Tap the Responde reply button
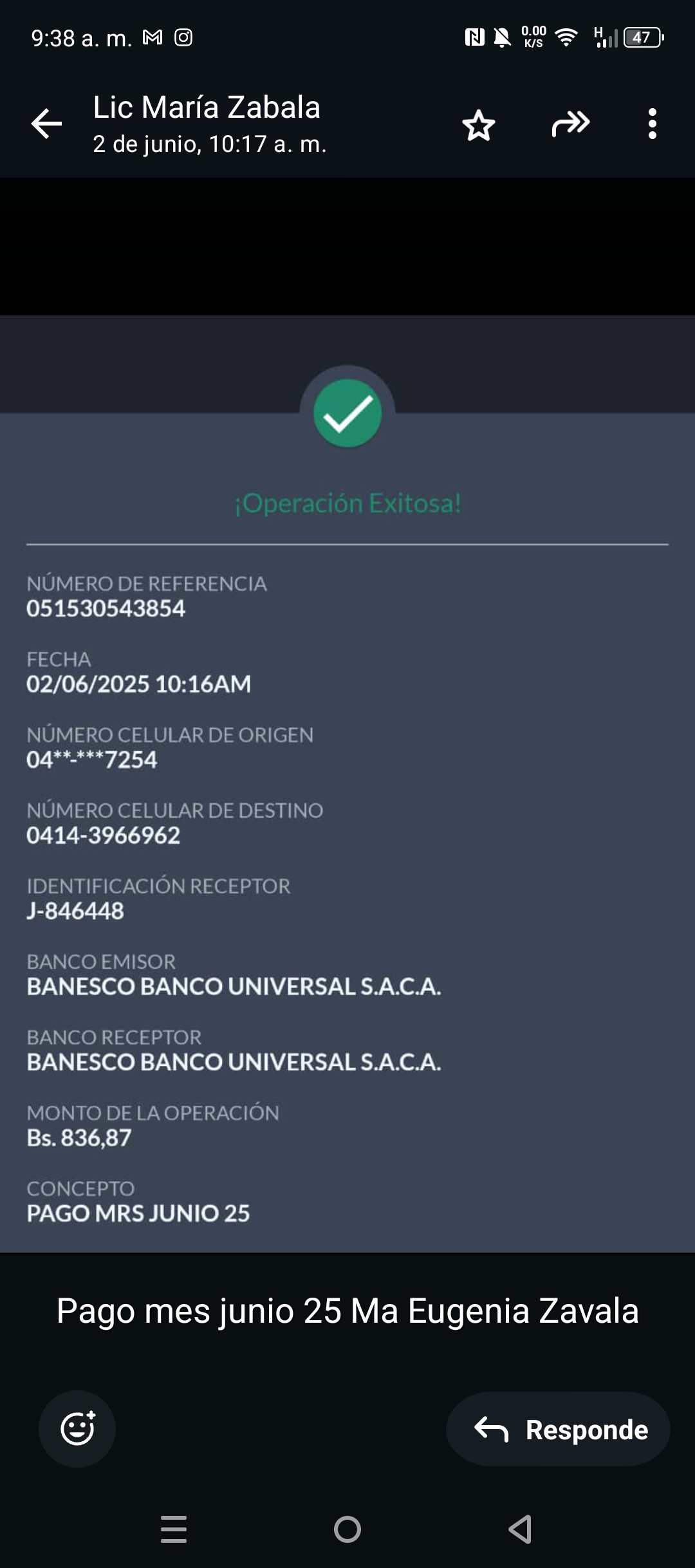This screenshot has width=695, height=1568. pyautogui.click(x=558, y=1429)
